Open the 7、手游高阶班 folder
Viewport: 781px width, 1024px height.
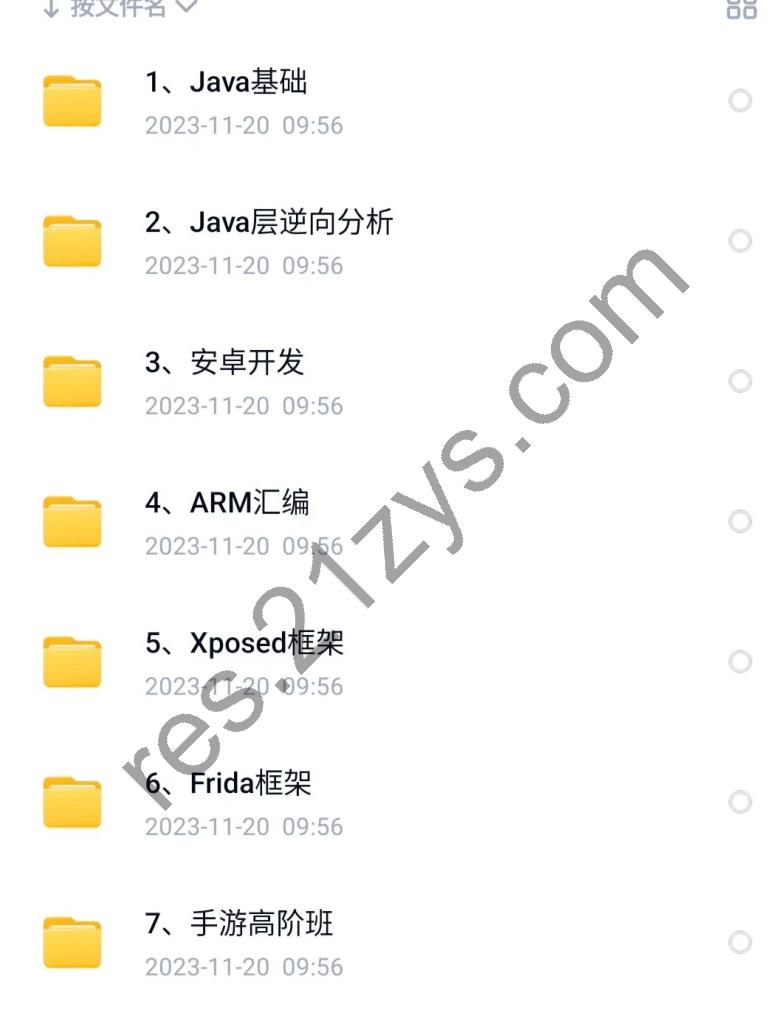click(238, 922)
